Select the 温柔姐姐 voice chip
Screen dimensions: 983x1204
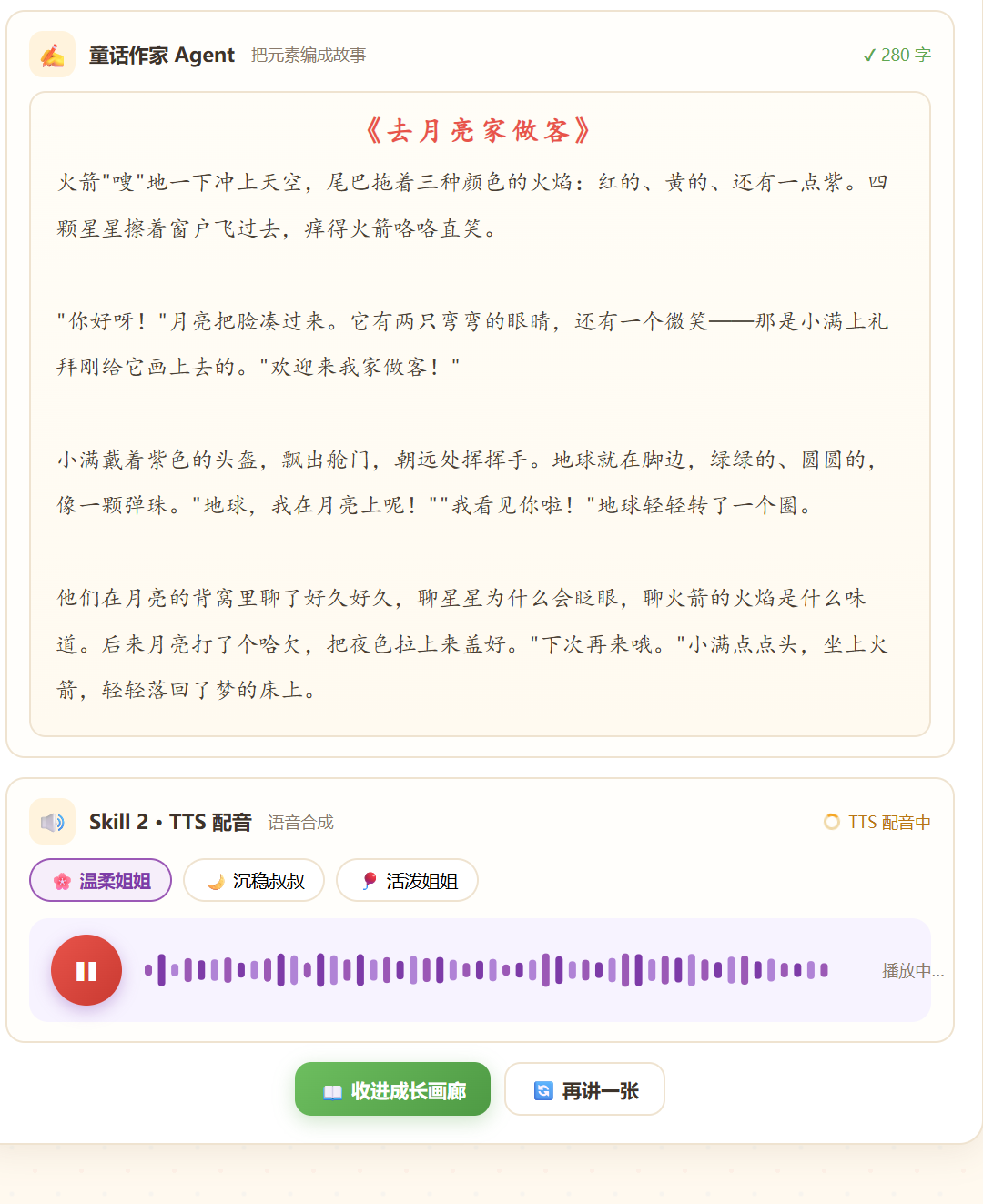100,880
